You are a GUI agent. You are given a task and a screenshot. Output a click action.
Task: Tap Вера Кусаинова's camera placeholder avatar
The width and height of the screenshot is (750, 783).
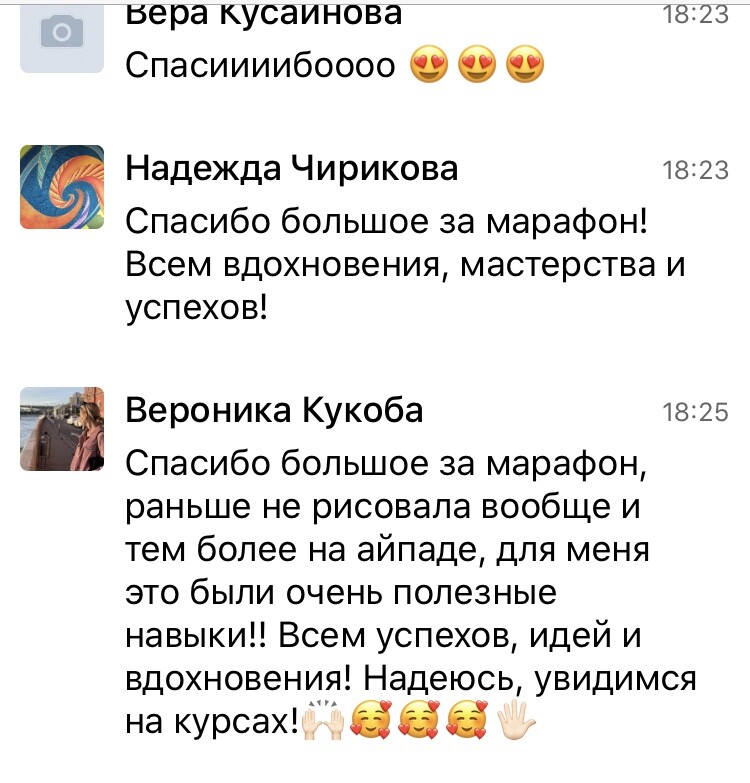click(62, 36)
